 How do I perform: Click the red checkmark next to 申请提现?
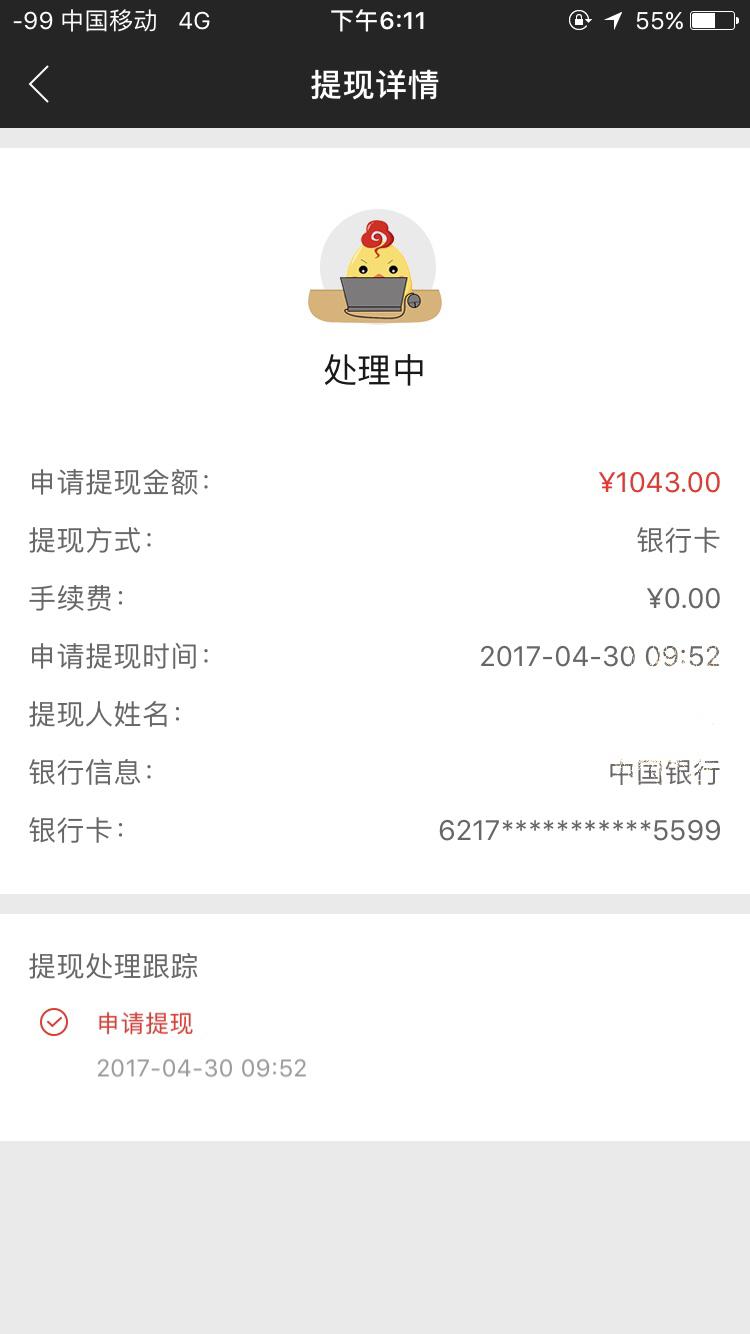pos(55,1023)
